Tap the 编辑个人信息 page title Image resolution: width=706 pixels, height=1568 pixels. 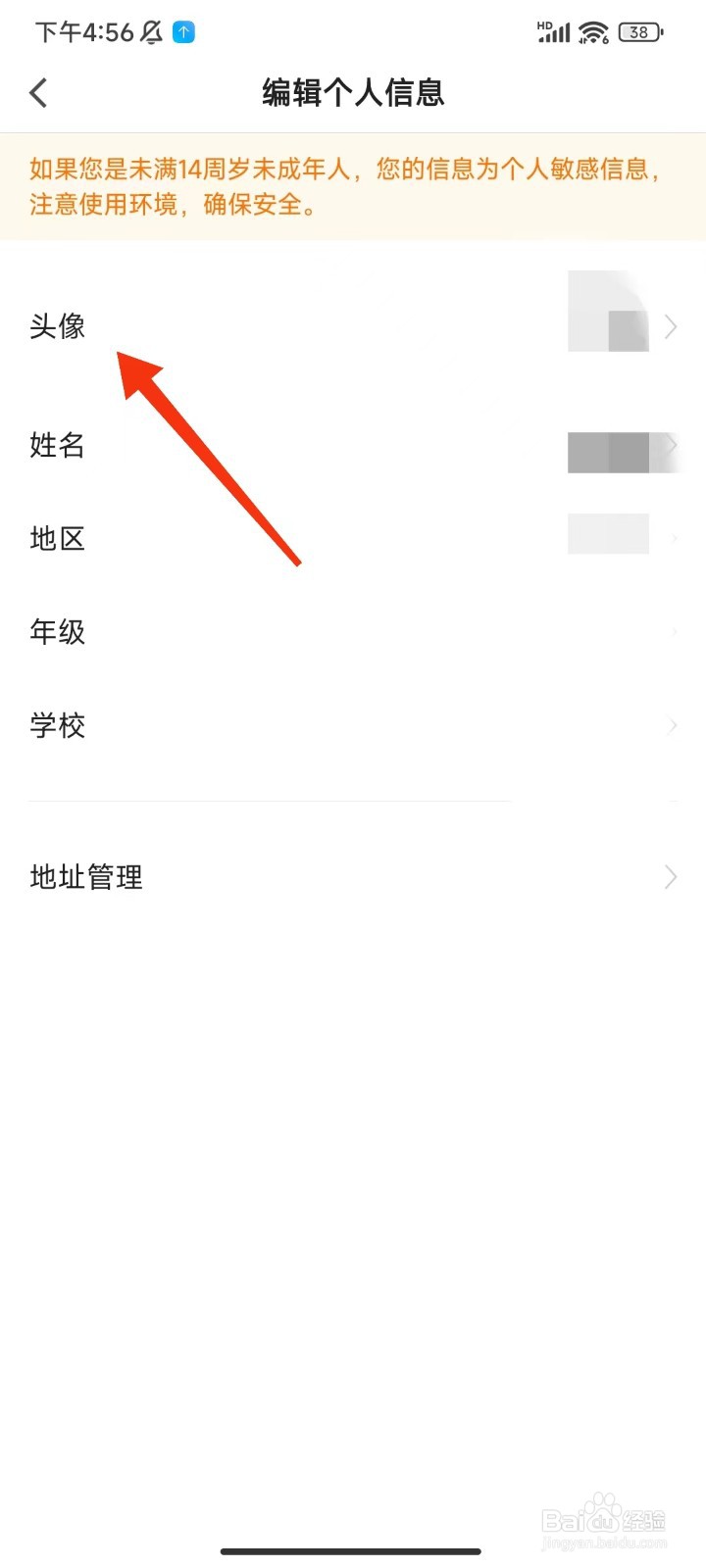352,91
